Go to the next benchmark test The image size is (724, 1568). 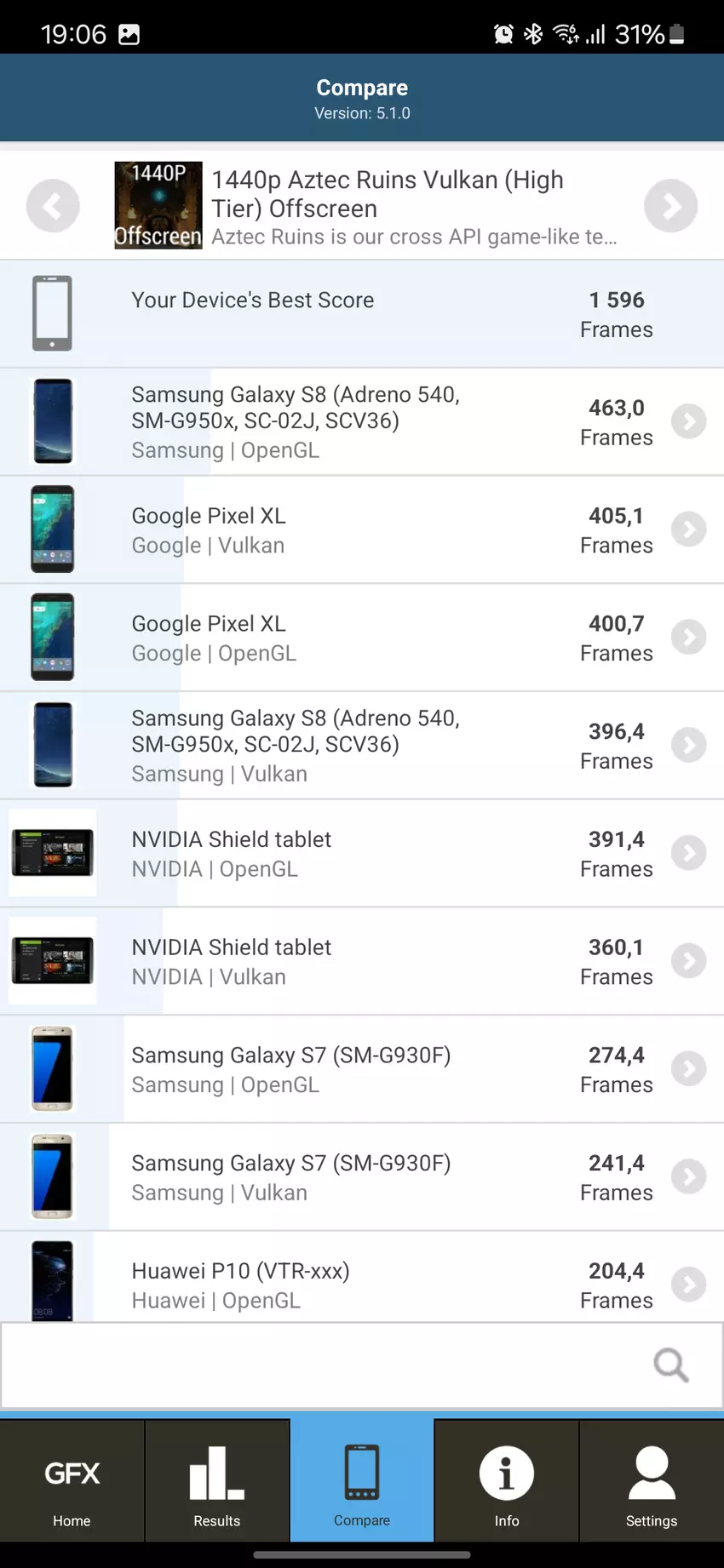670,206
